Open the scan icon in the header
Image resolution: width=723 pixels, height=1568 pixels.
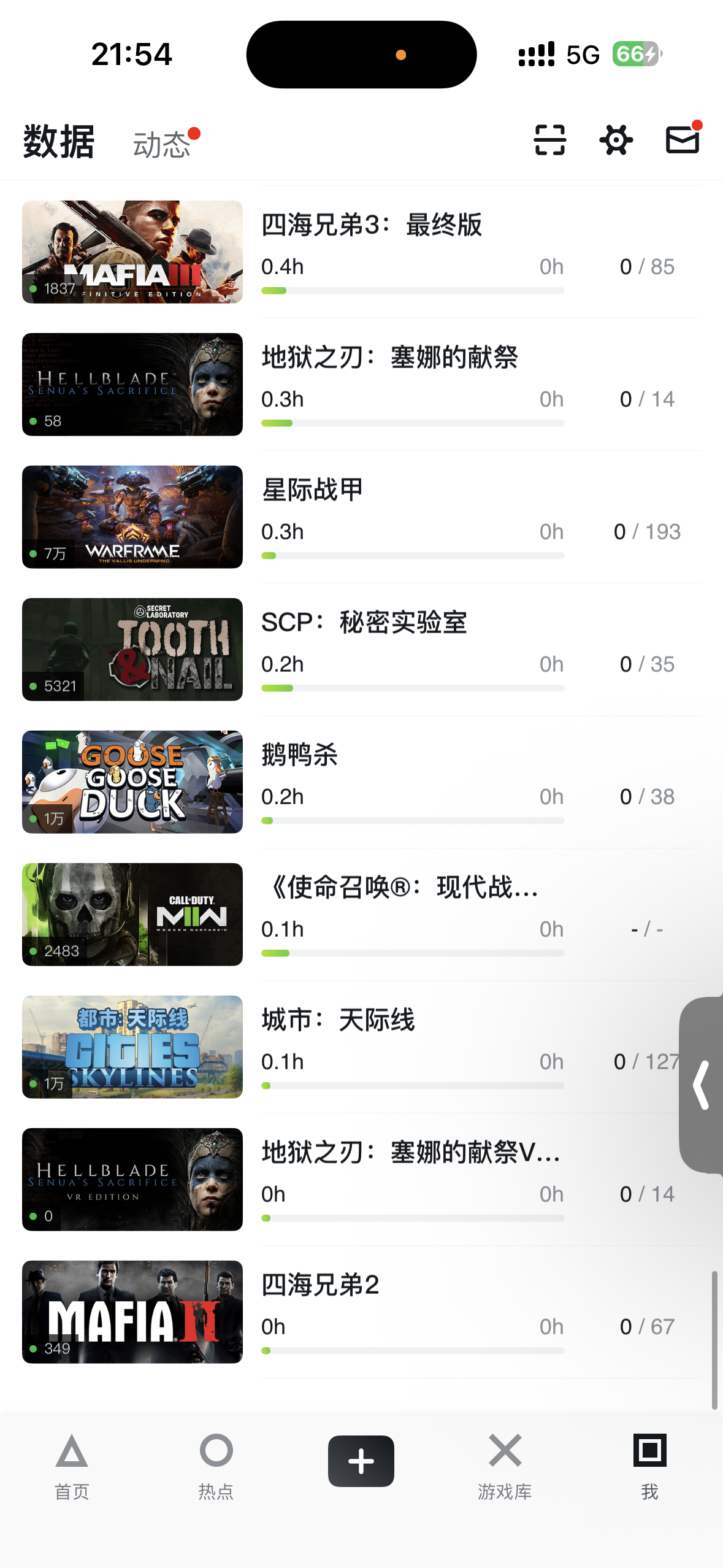[x=549, y=140]
